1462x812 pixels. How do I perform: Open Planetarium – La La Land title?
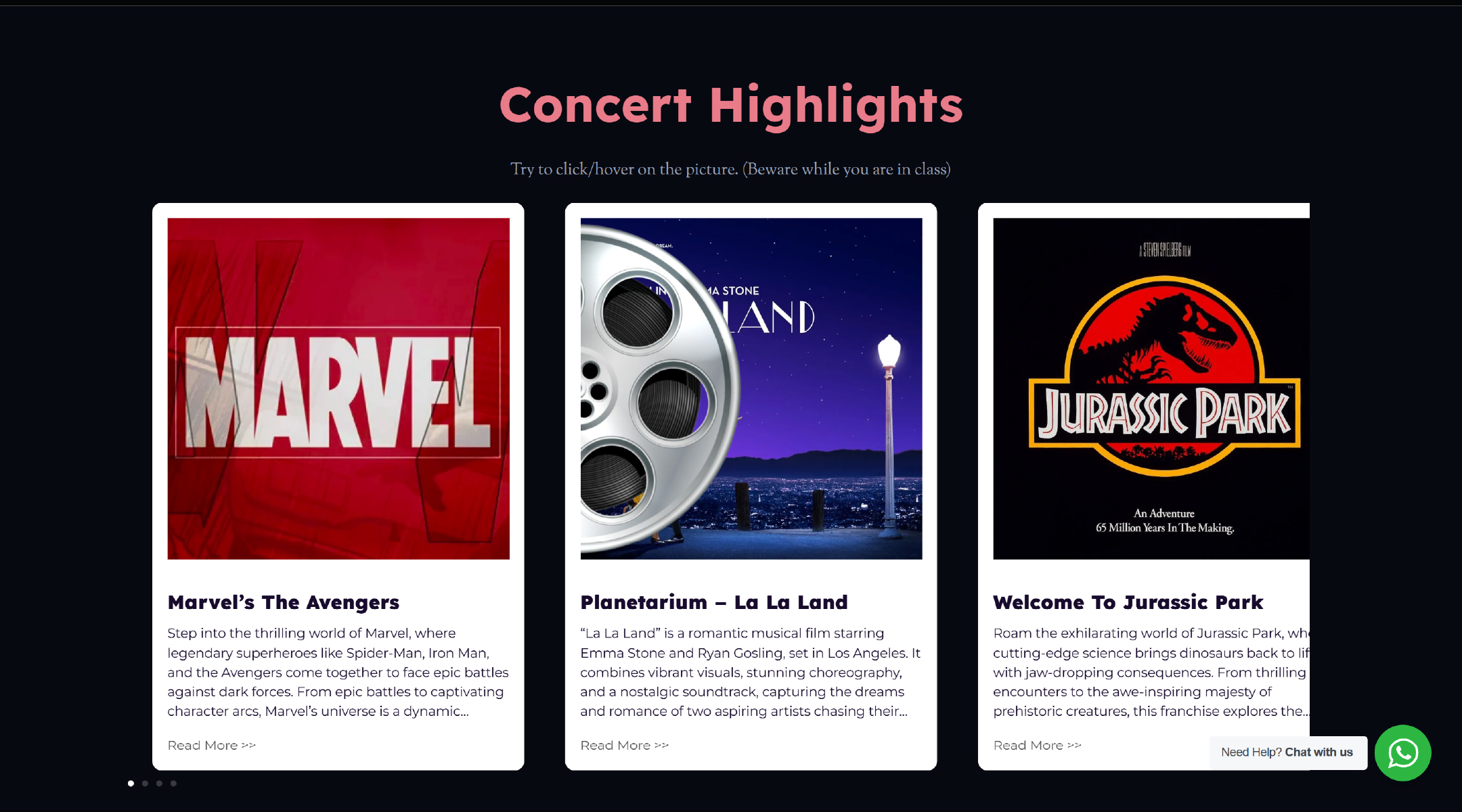pos(713,602)
